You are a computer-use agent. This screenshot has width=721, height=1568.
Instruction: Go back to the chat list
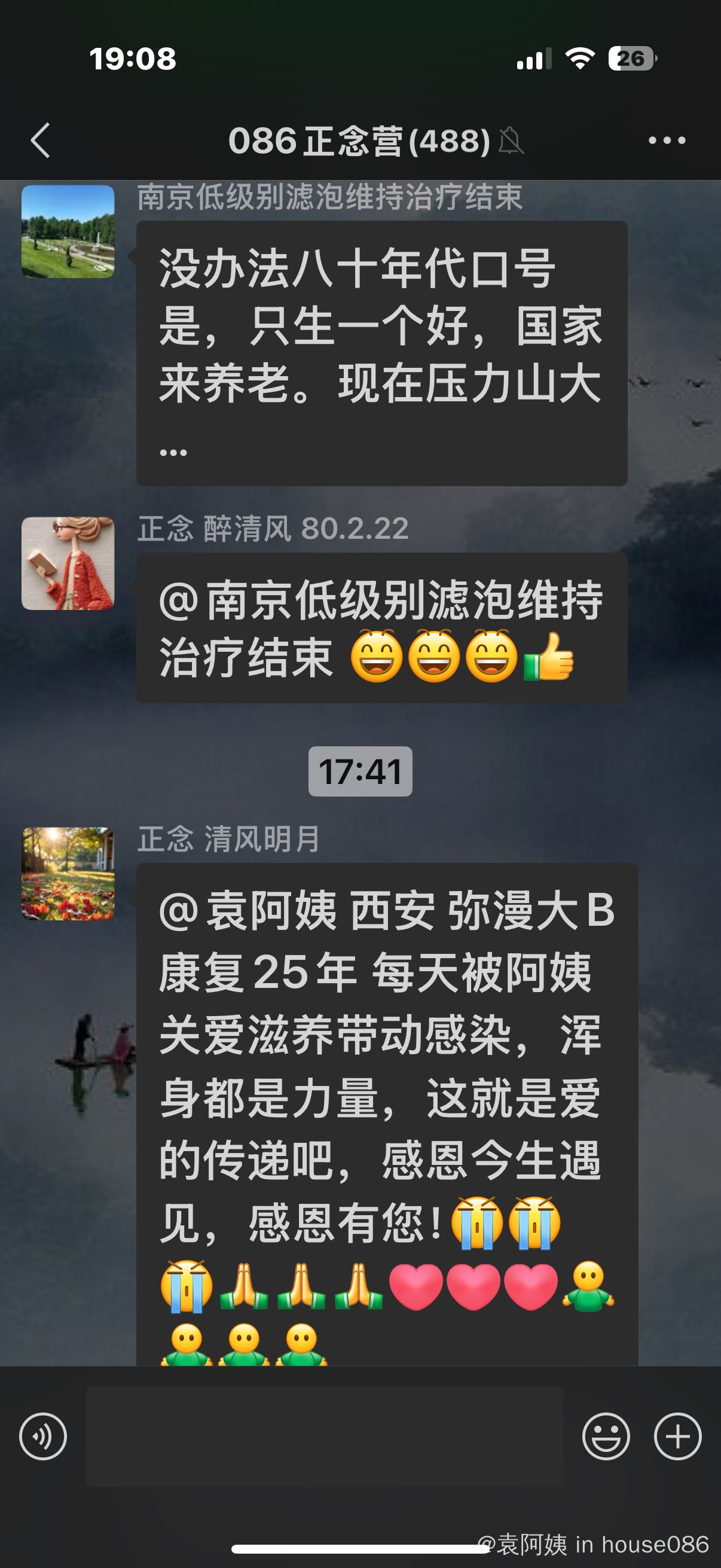coord(40,141)
